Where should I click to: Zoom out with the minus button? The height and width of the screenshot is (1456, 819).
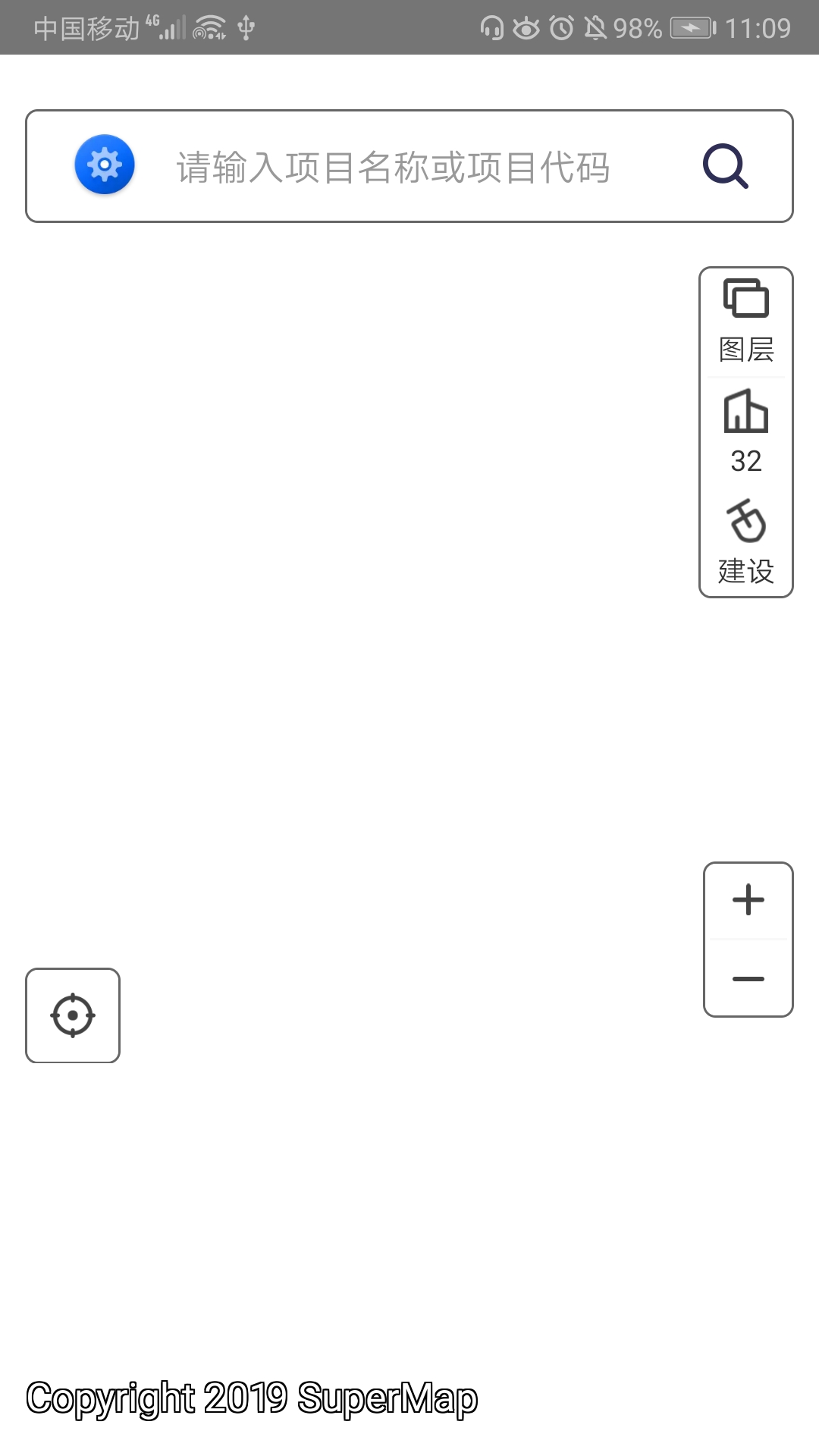[x=748, y=978]
